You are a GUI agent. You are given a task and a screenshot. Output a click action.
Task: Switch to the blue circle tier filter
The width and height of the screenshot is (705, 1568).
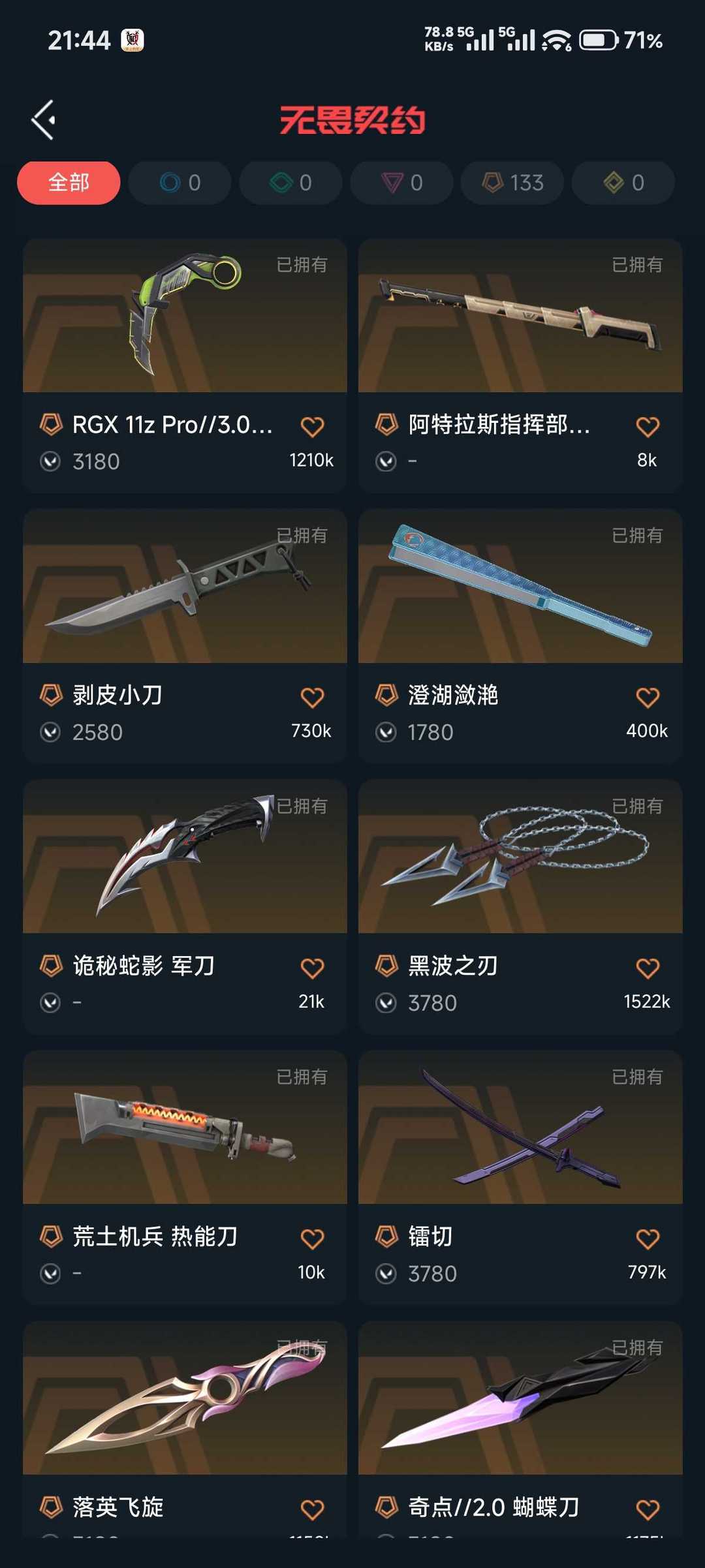point(180,183)
